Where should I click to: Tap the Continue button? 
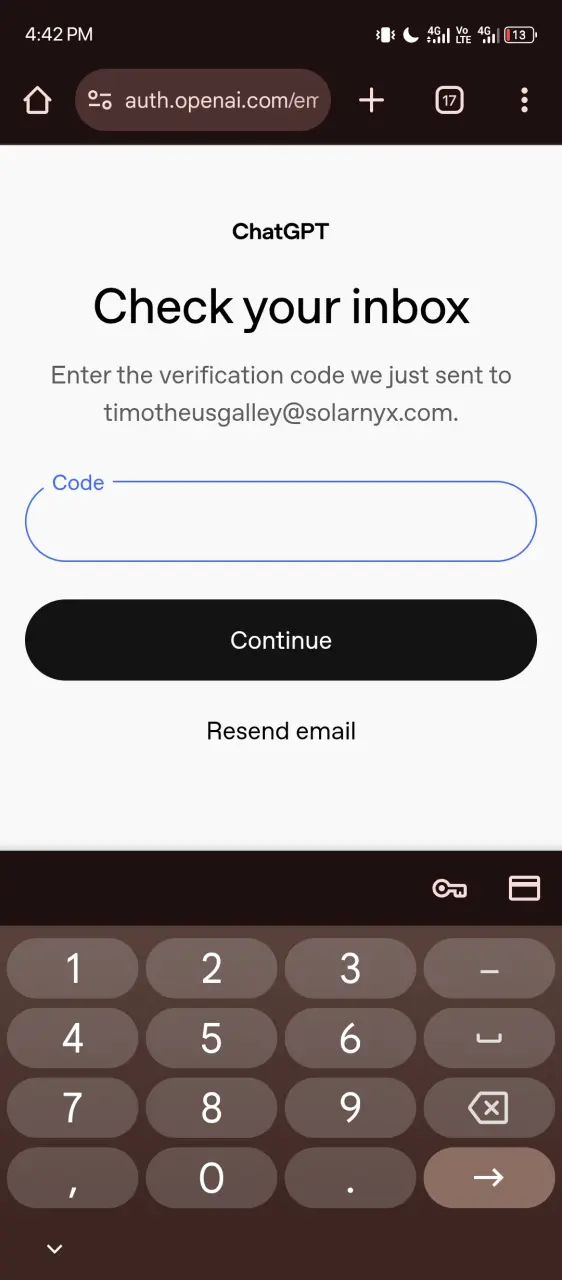pos(281,640)
